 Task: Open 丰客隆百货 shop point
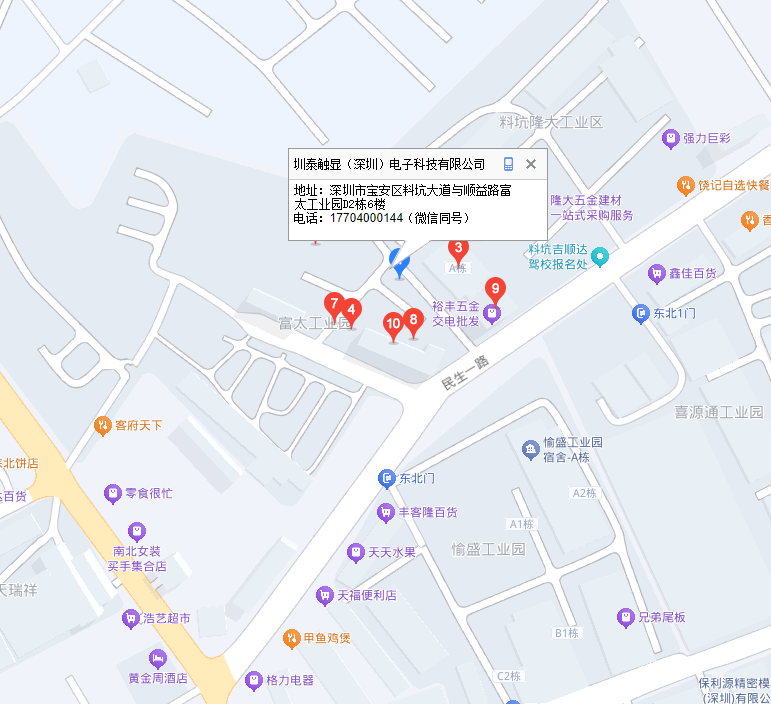point(385,512)
